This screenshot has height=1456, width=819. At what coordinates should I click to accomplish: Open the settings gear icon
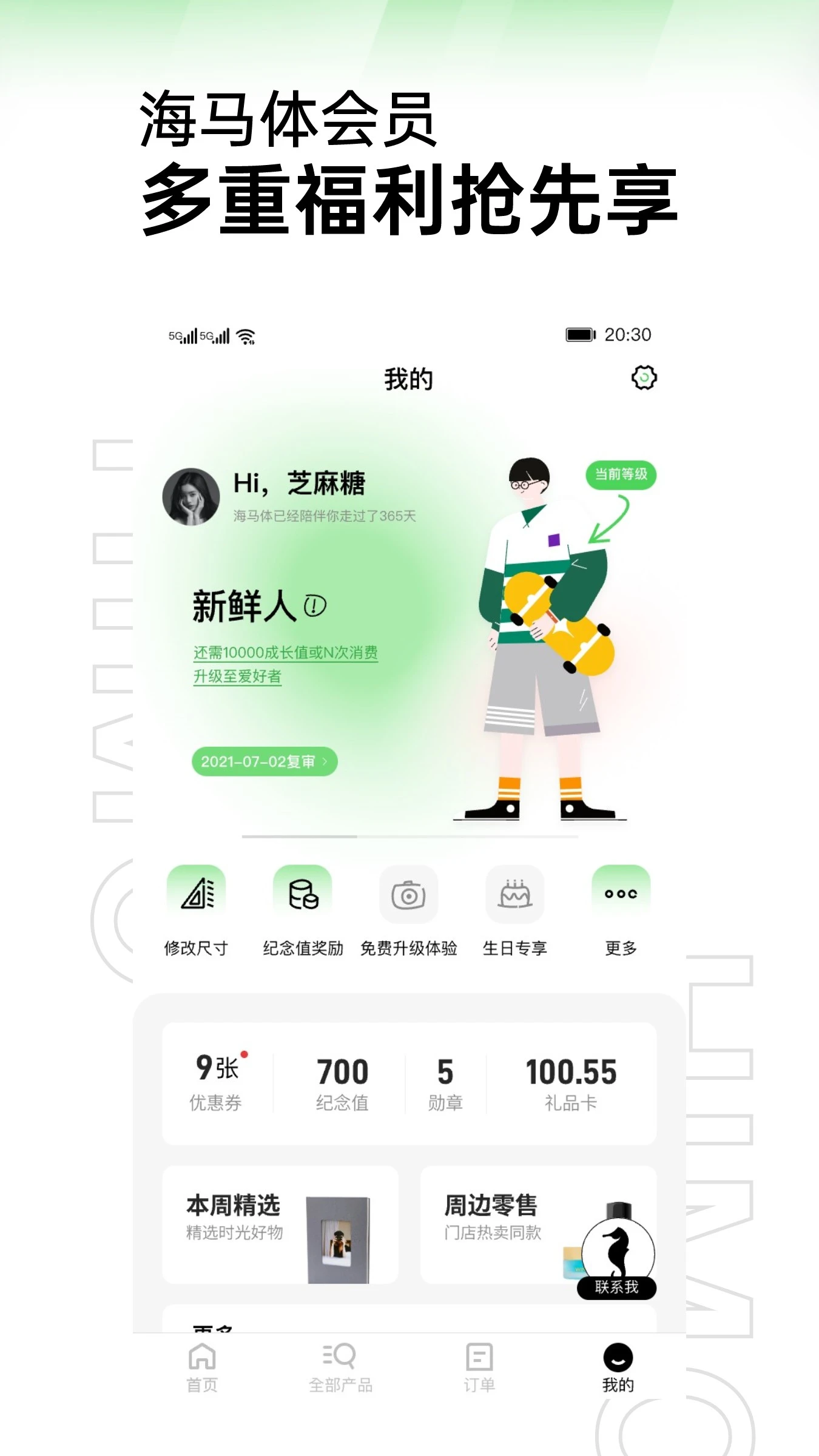coord(643,377)
